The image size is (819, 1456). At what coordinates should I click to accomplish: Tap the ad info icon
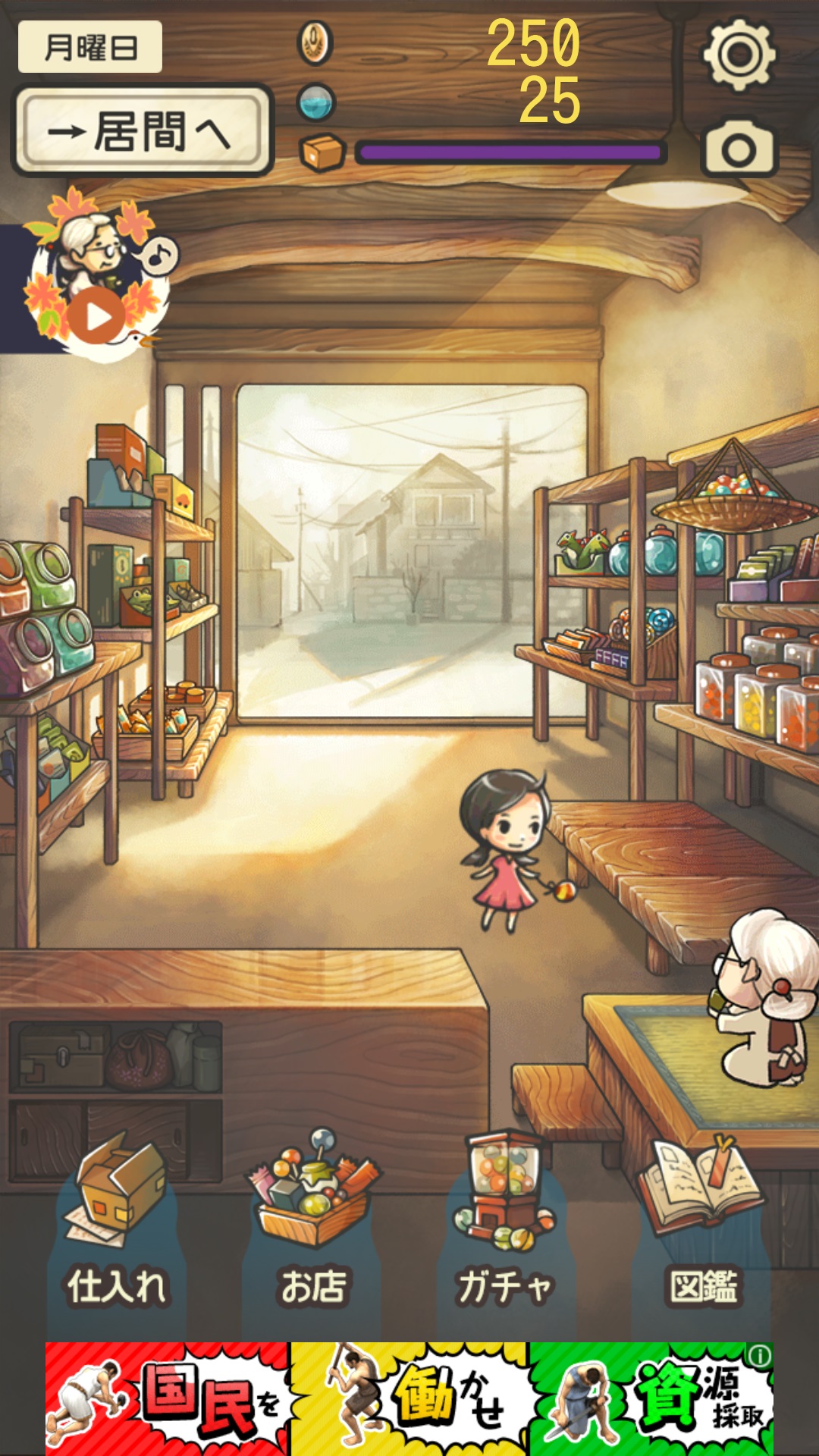tap(760, 1355)
